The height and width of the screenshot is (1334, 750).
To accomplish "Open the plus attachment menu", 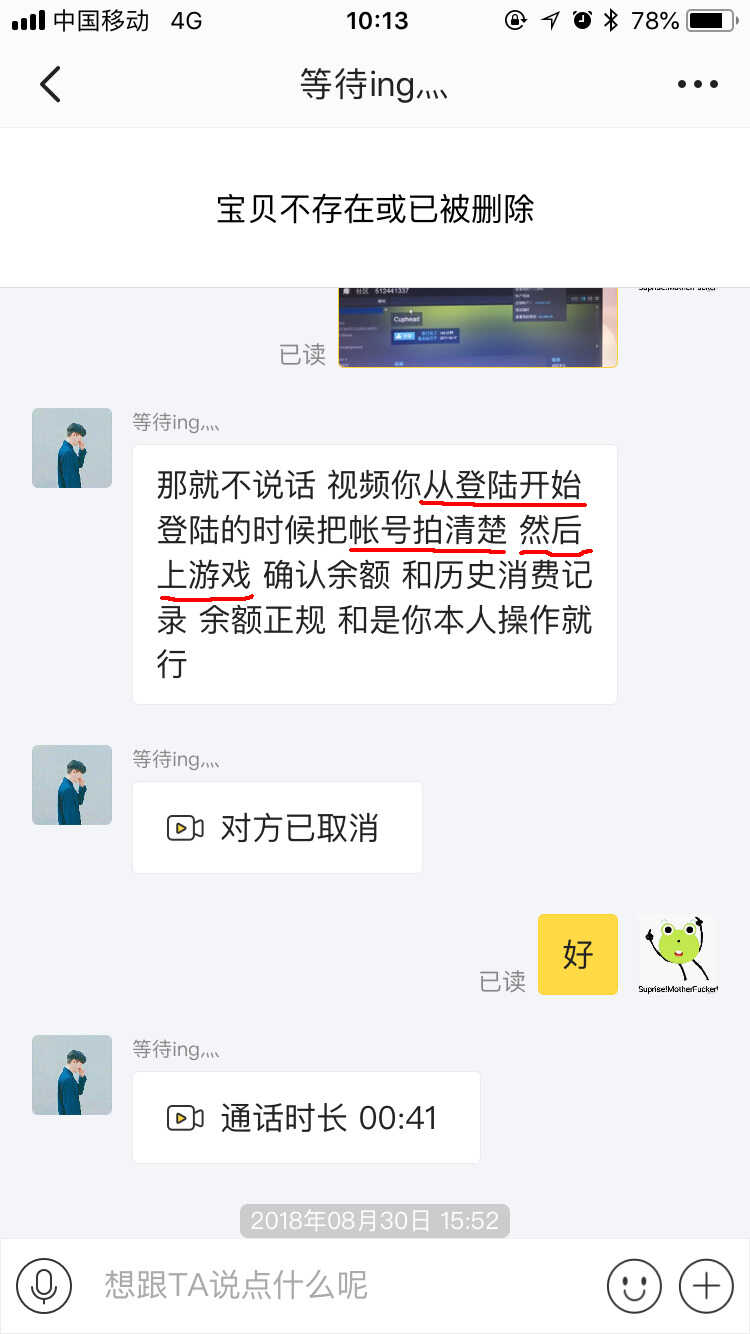I will click(x=706, y=1285).
